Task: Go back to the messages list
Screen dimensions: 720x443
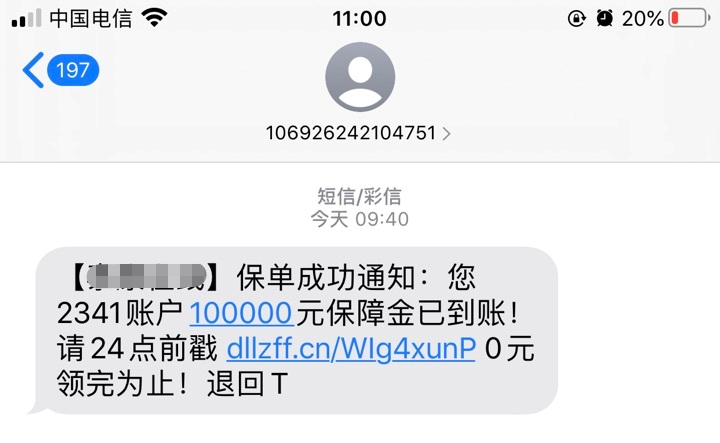Action: (x=58, y=70)
